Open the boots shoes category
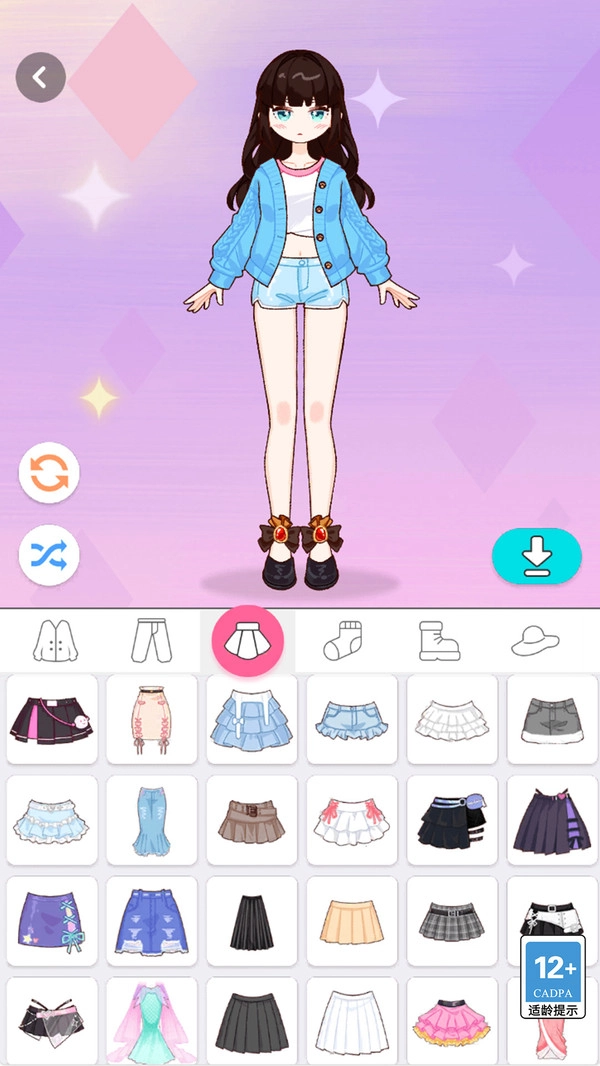This screenshot has width=600, height=1066. 438,640
